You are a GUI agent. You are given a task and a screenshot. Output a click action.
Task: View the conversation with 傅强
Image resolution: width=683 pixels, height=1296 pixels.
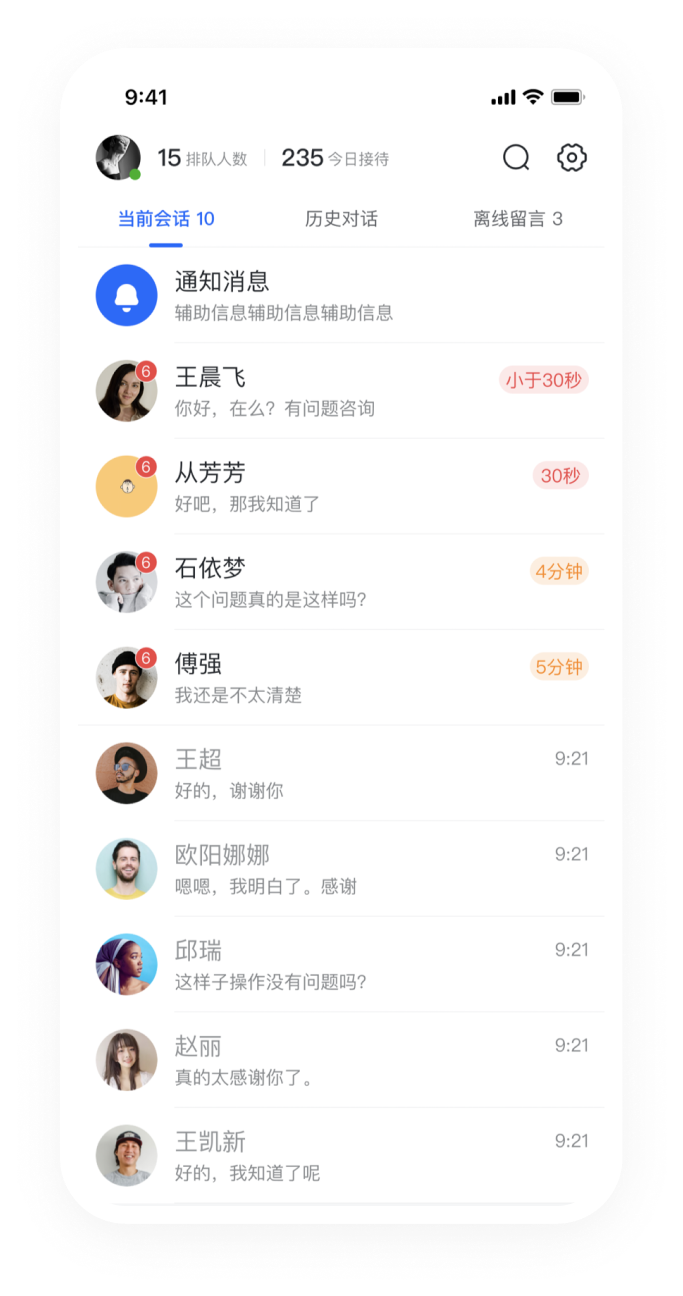pos(340,678)
